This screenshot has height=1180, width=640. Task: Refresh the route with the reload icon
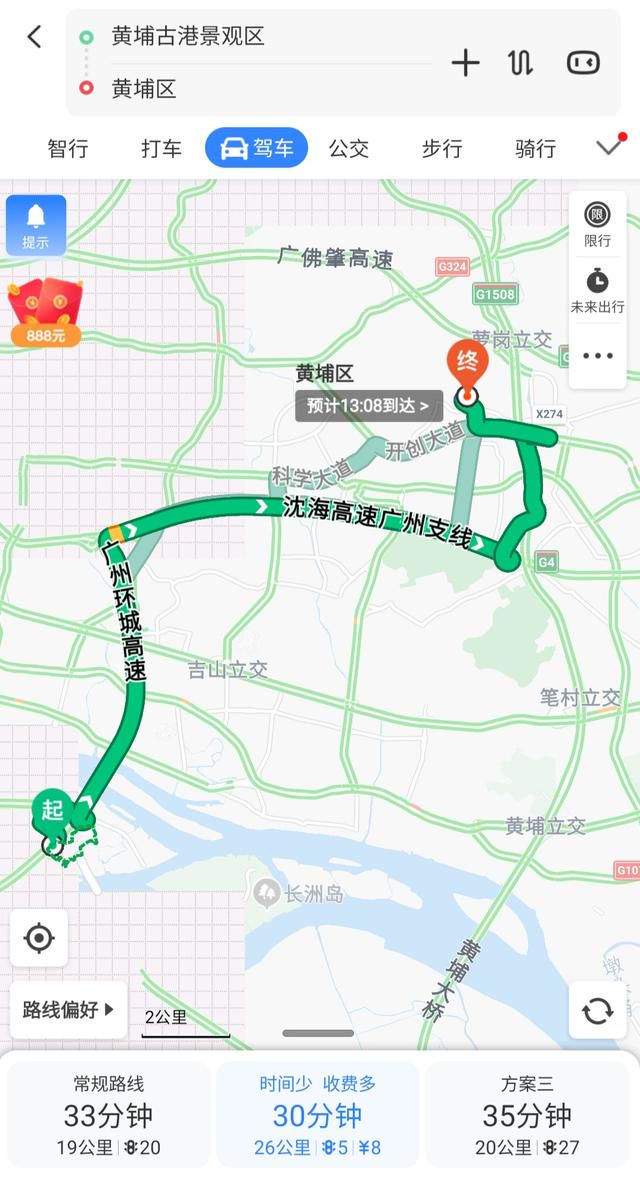coord(598,1011)
